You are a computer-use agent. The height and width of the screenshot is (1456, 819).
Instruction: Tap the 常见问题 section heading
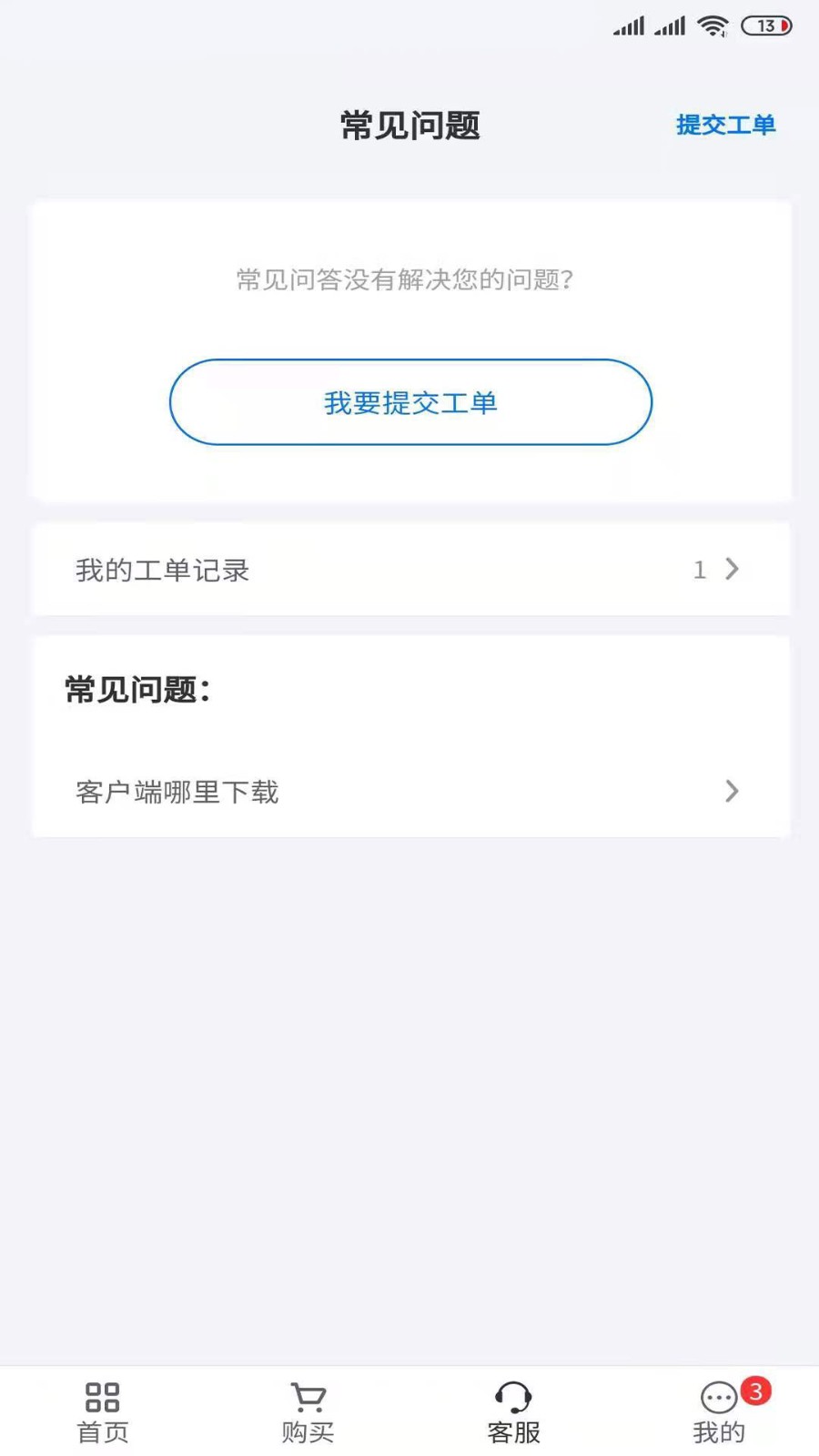(136, 689)
